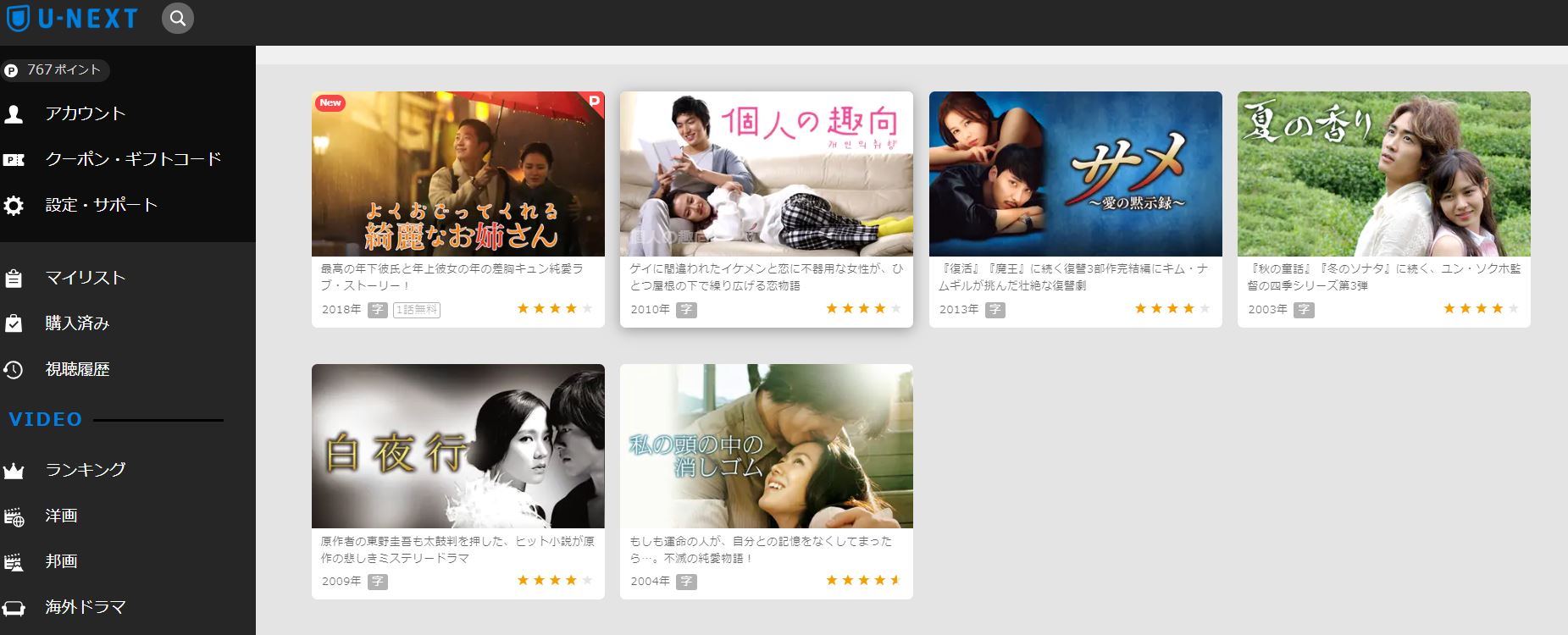Screen dimensions: 1568x635
Task: Tap the U-NEXT home logo
Action: 73,19
